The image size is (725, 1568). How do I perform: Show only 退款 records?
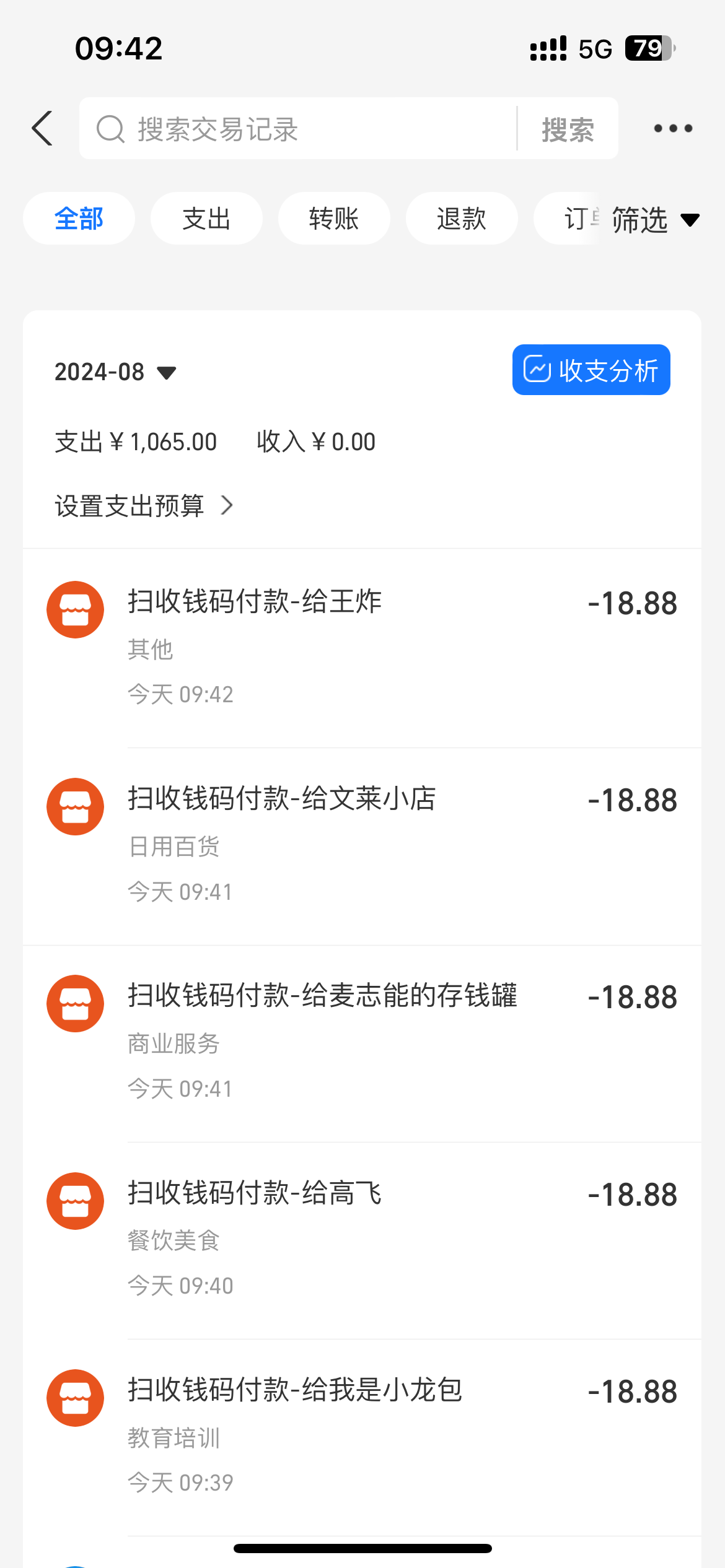pos(462,219)
